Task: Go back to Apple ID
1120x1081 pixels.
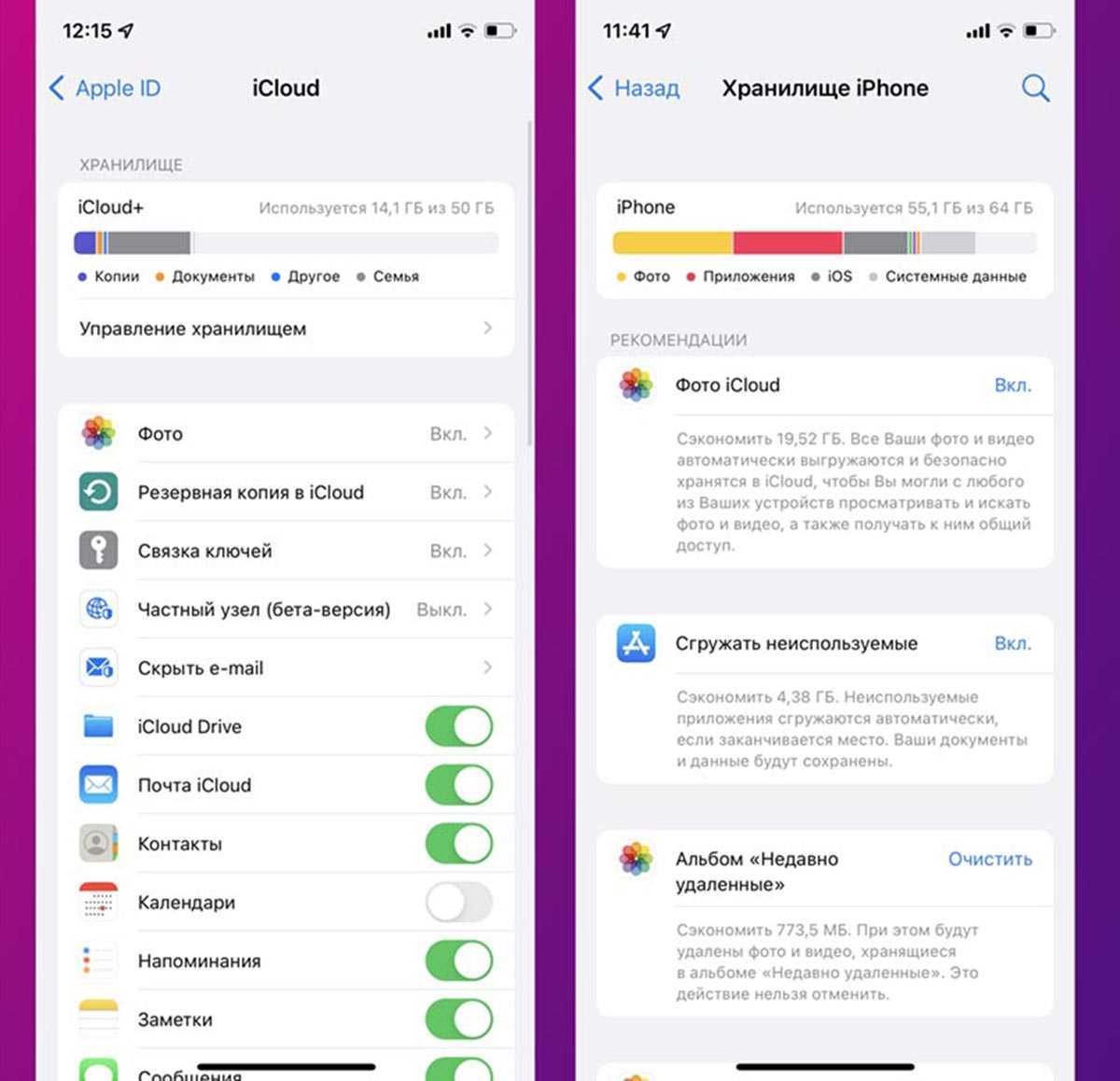Action: pos(105,89)
